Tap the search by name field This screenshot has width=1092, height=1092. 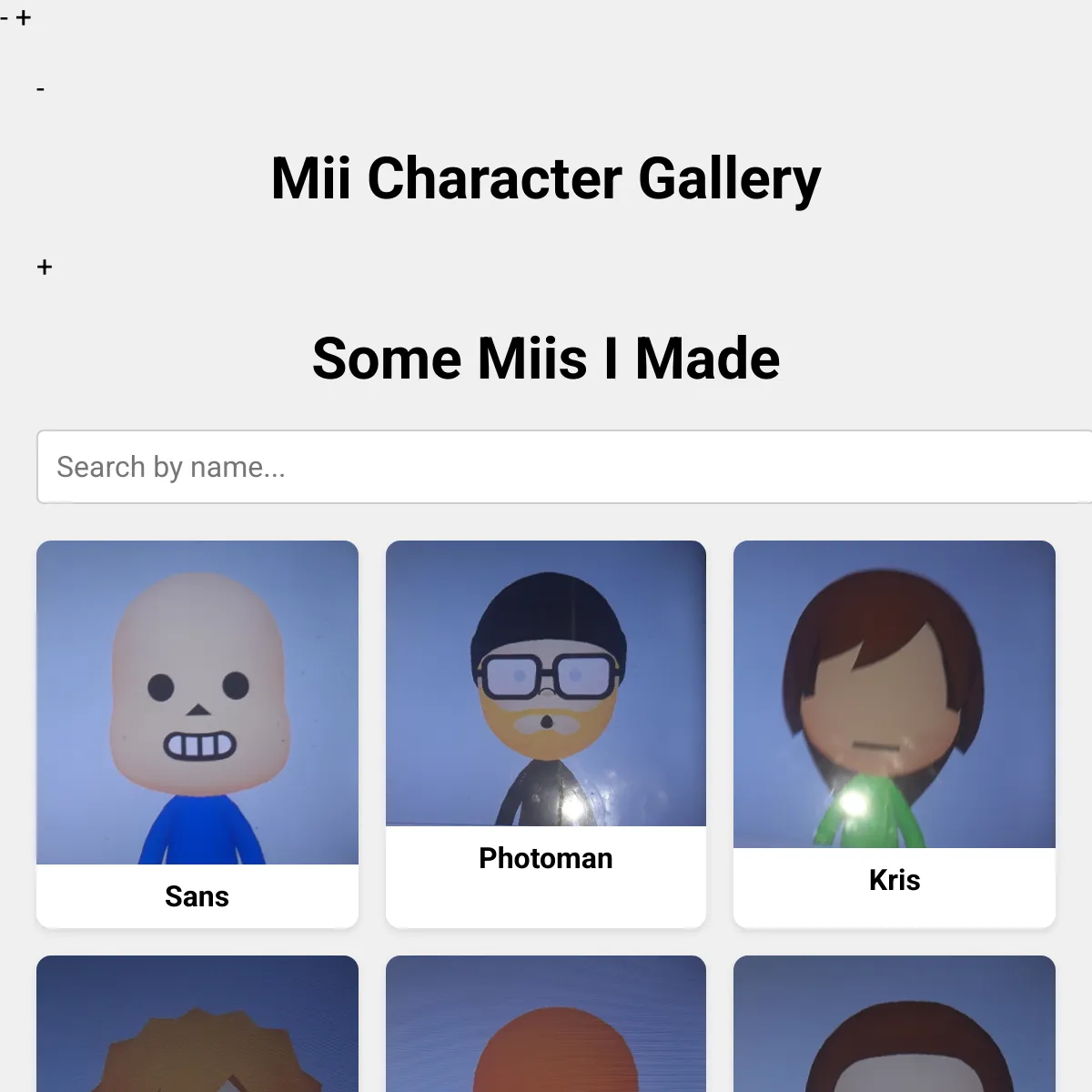[x=564, y=467]
